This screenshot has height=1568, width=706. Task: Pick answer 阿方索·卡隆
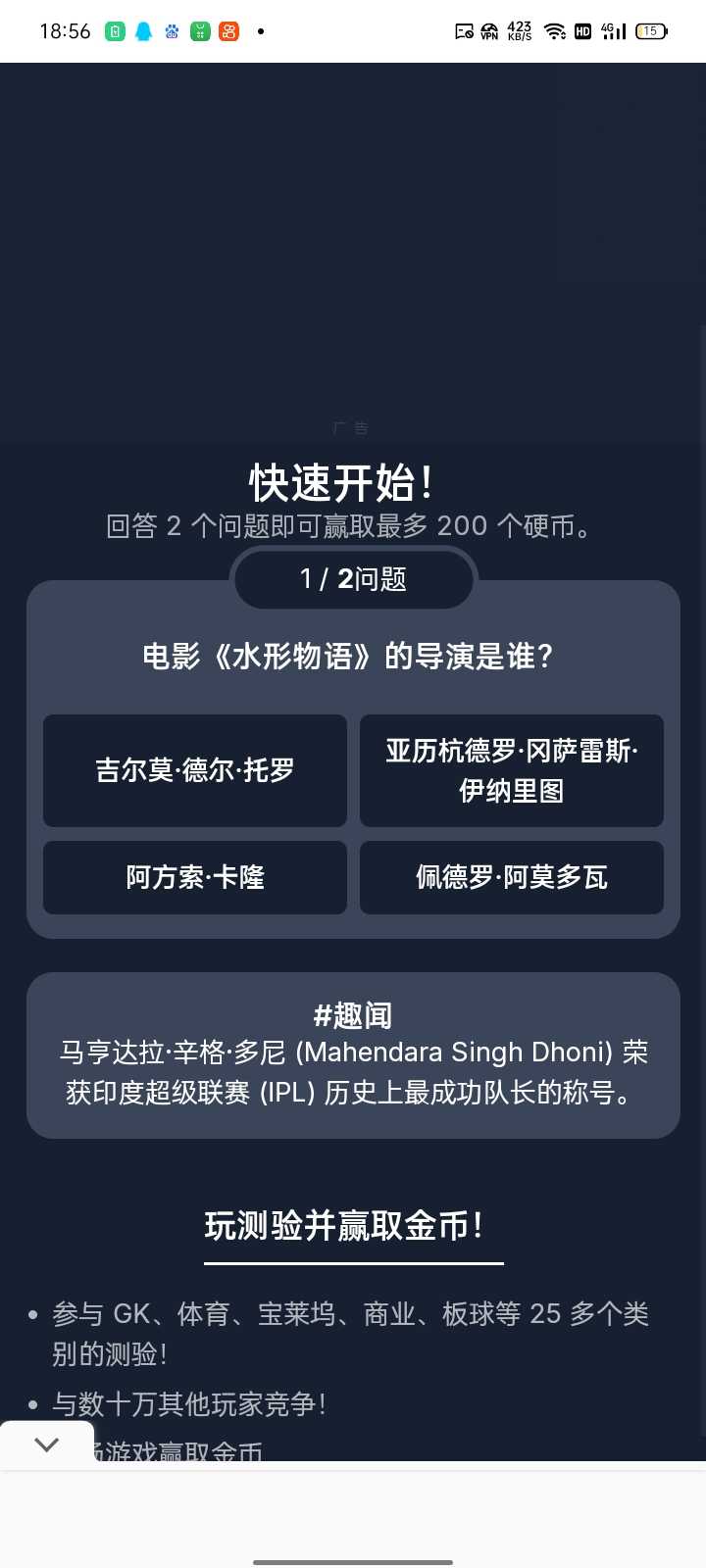(x=195, y=877)
